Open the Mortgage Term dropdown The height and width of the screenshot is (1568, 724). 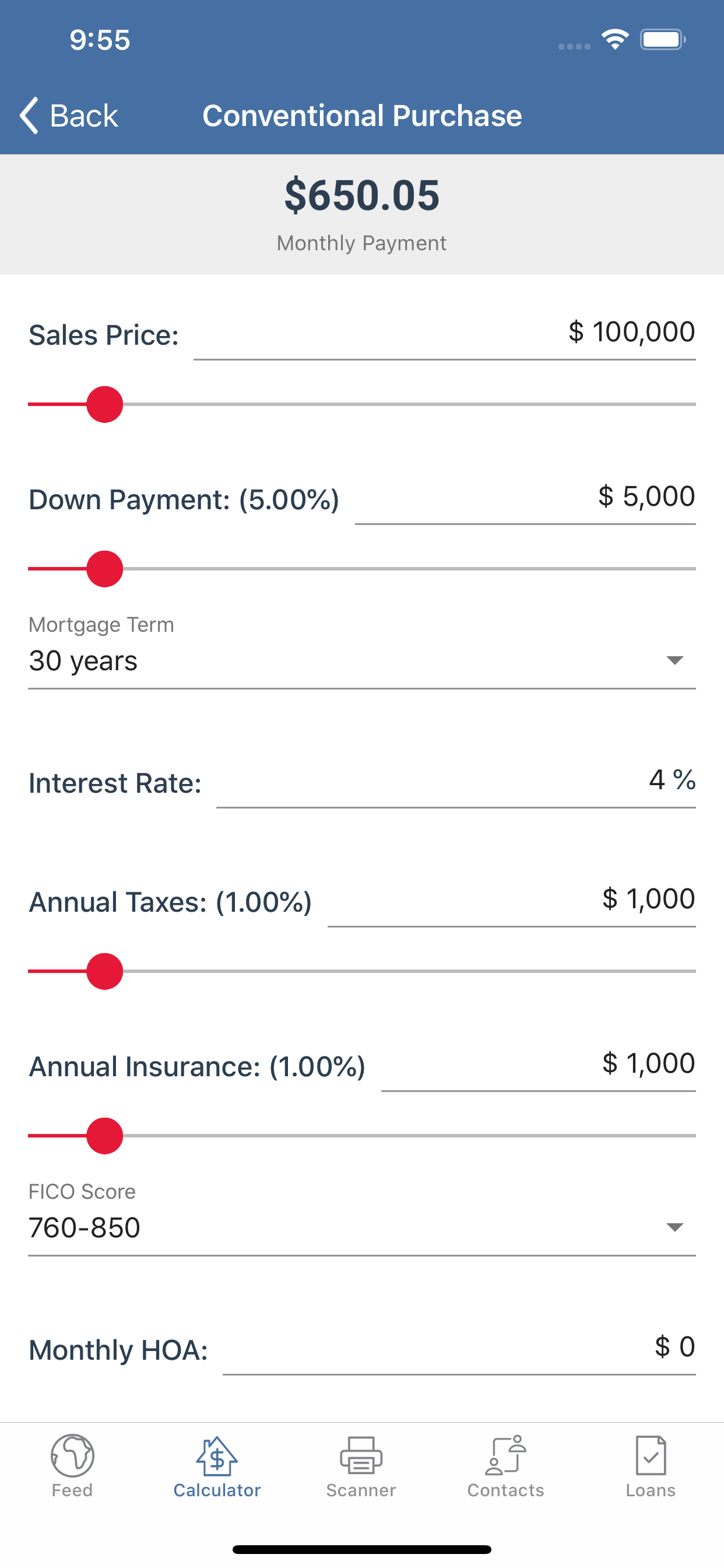coord(362,652)
